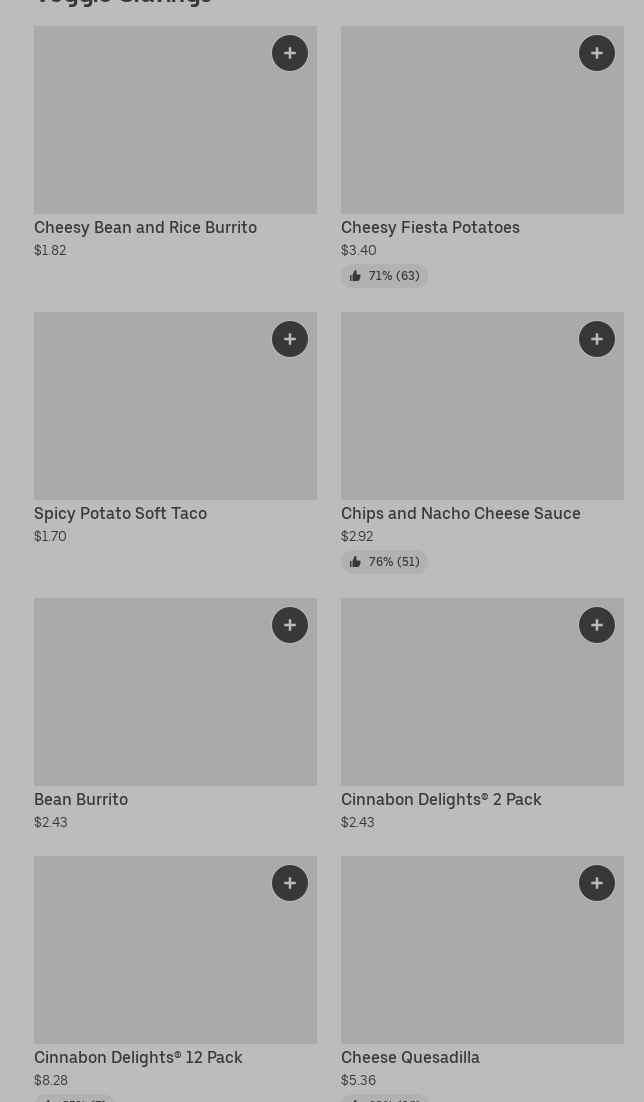
Task: Add Chips and Nacho Cheese Sauce
Action: [x=597, y=339]
